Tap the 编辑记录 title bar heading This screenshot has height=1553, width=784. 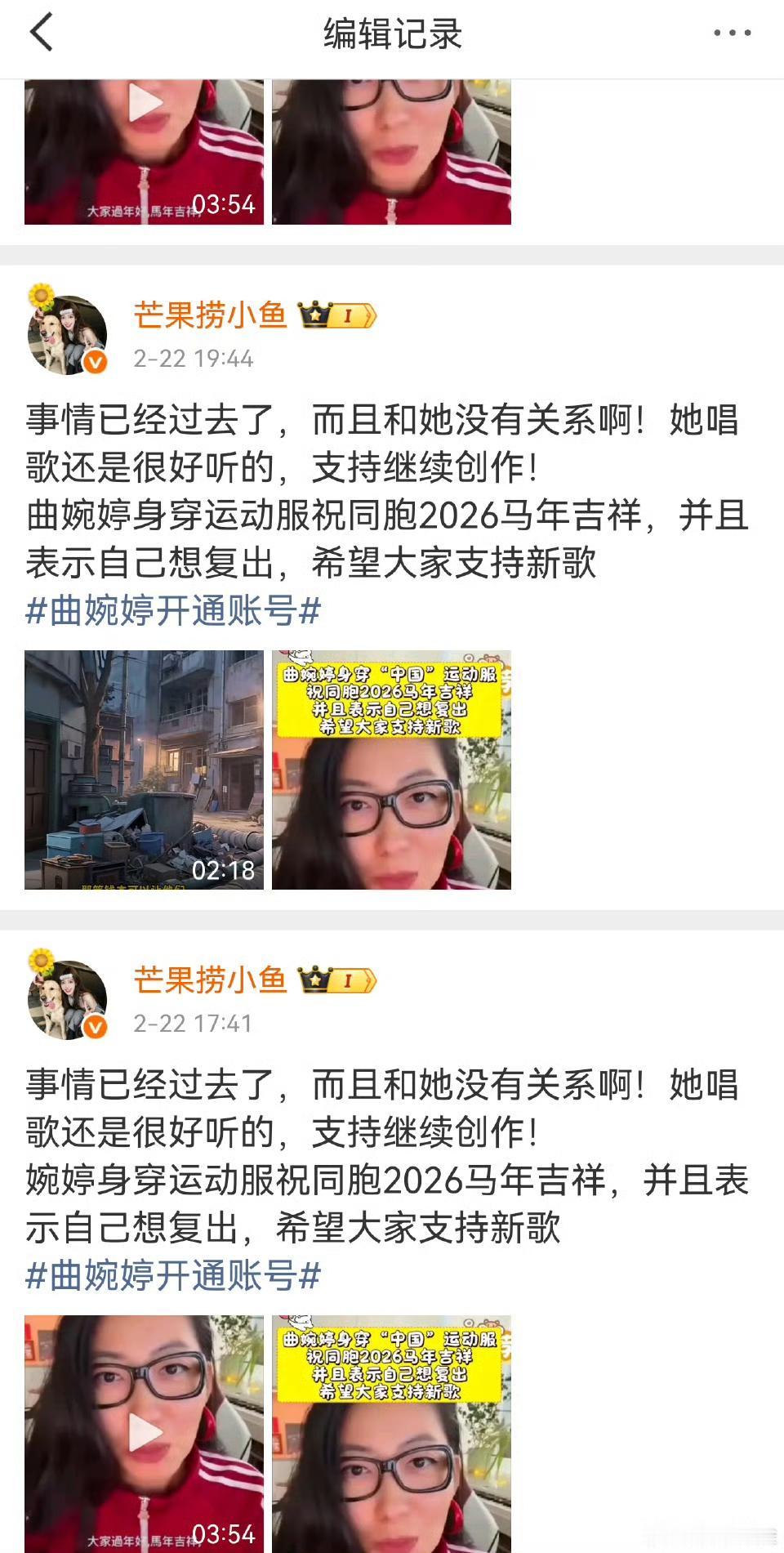point(392,34)
